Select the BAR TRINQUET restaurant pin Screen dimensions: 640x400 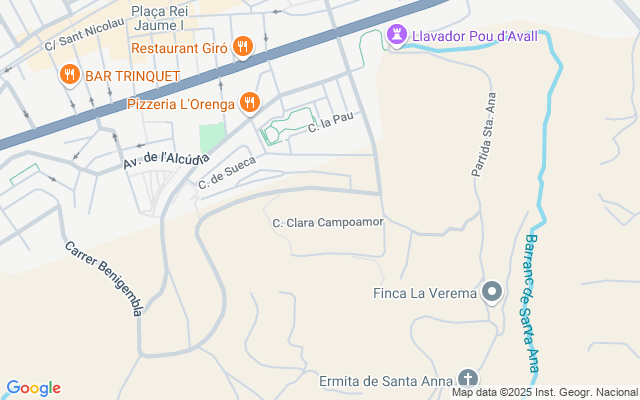coord(69,74)
